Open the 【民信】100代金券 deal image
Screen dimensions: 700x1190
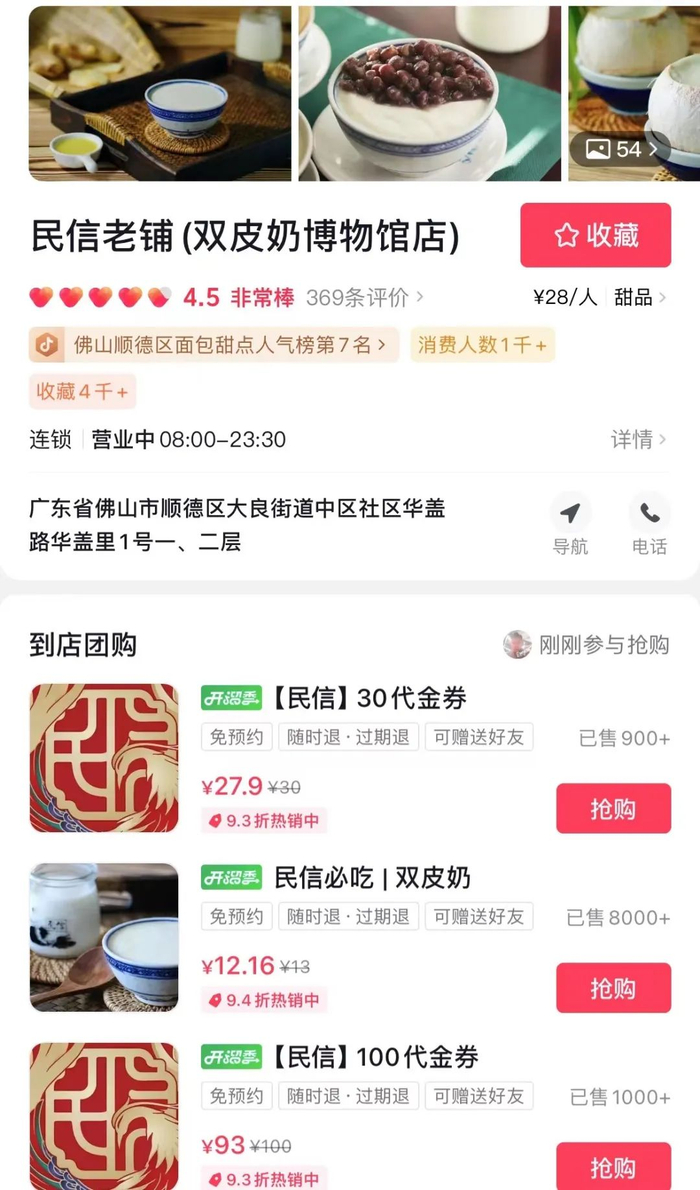pos(104,1116)
